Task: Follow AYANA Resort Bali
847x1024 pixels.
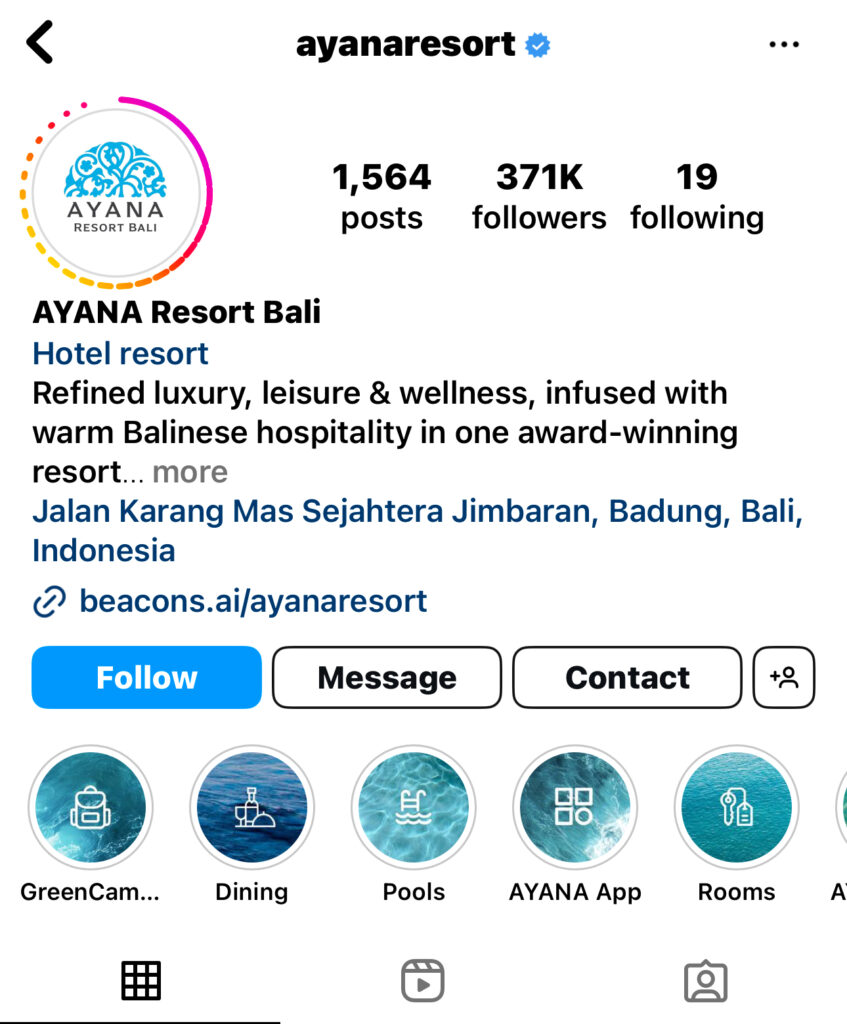Action: click(147, 677)
